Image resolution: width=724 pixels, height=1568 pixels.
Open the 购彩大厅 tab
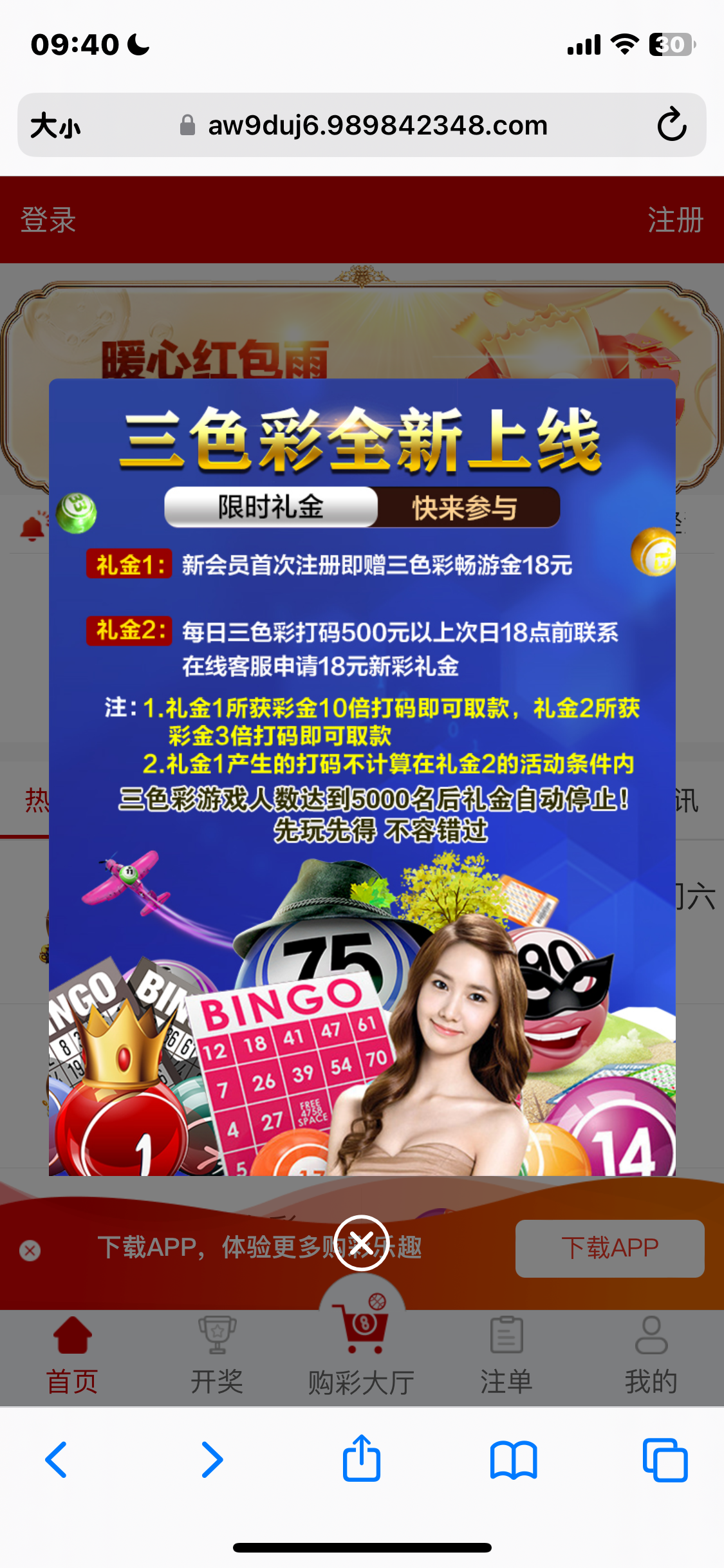(x=361, y=1352)
